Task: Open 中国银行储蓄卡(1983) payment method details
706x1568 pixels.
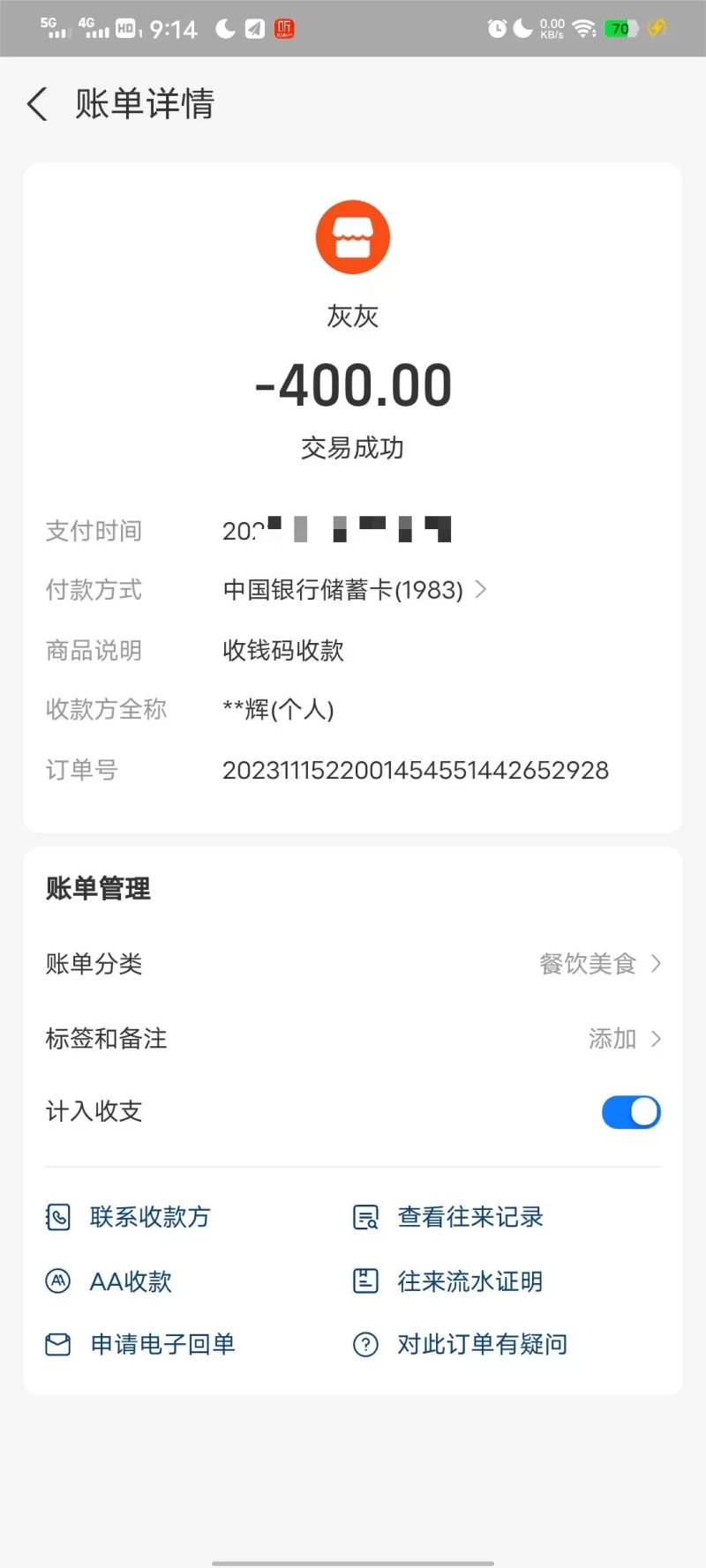Action: click(x=353, y=590)
